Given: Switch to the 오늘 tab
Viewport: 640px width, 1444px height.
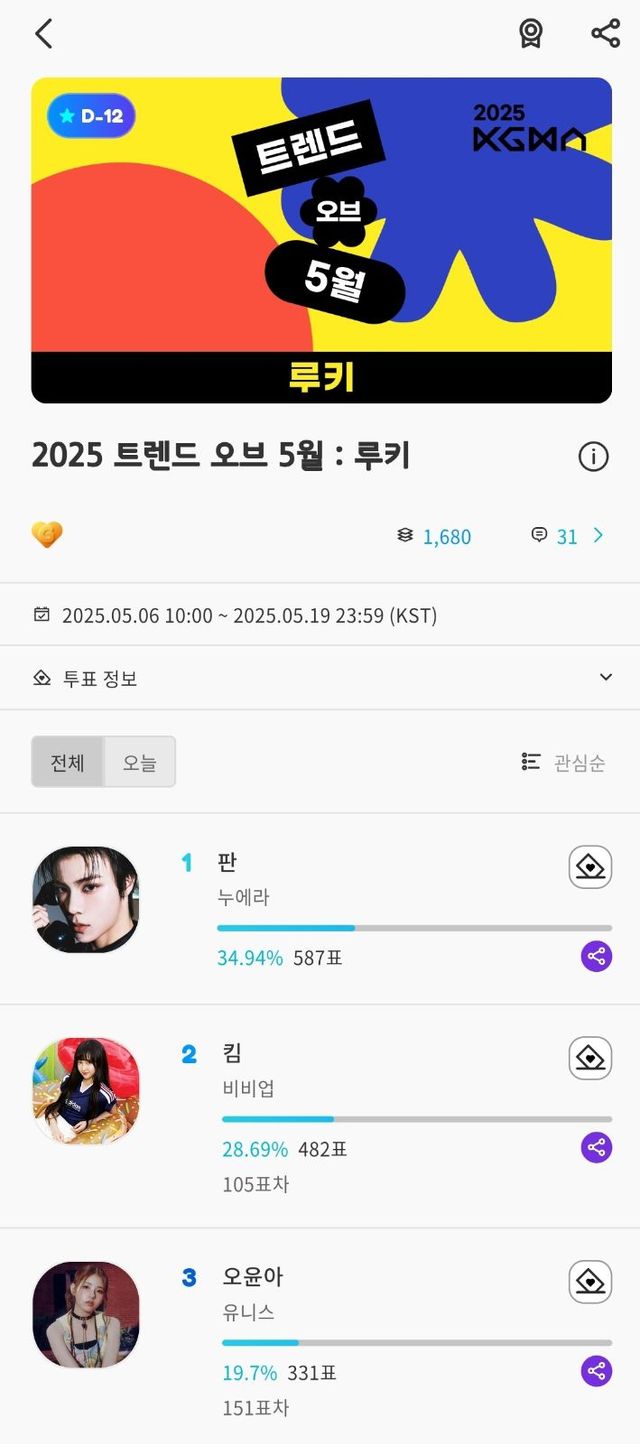Looking at the screenshot, I should coord(140,762).
